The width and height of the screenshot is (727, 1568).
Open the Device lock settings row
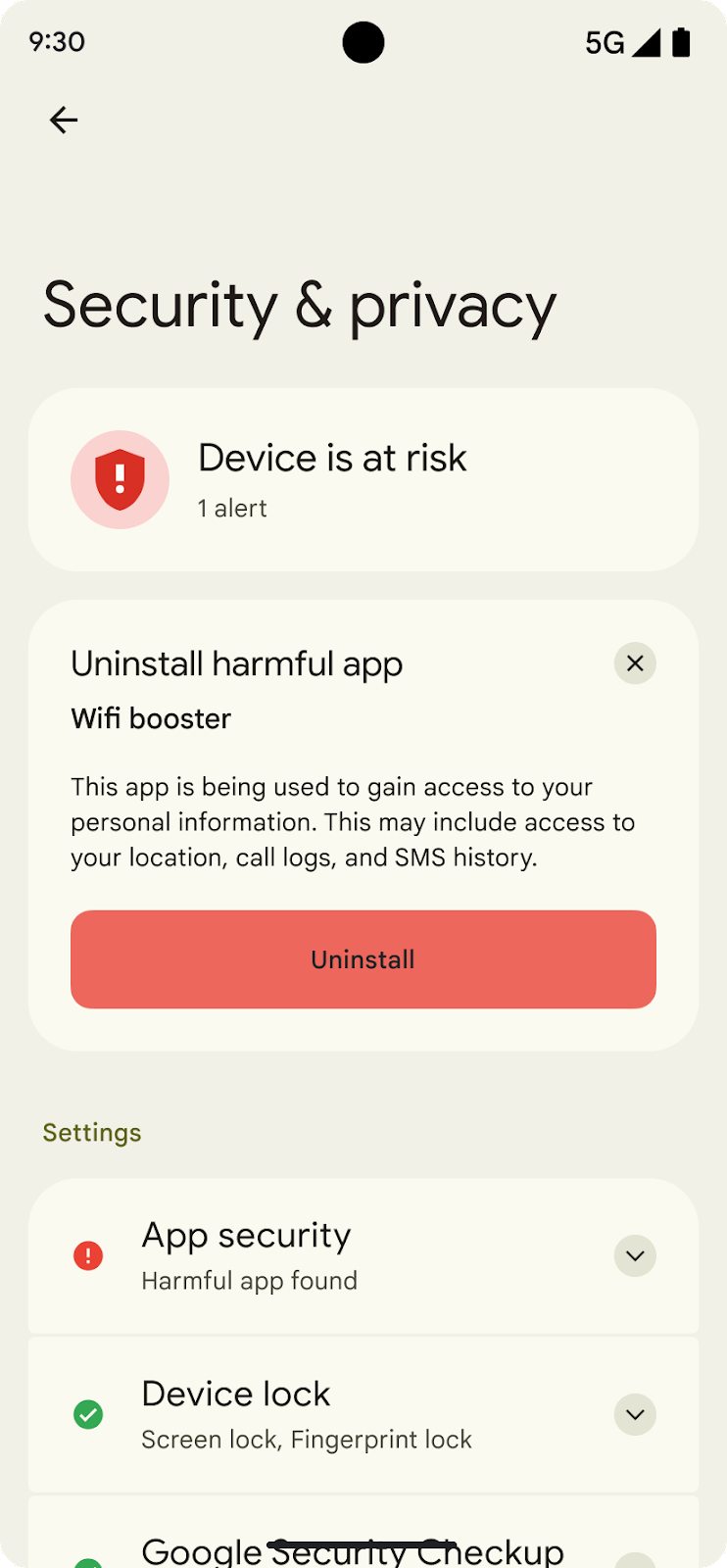click(363, 1415)
